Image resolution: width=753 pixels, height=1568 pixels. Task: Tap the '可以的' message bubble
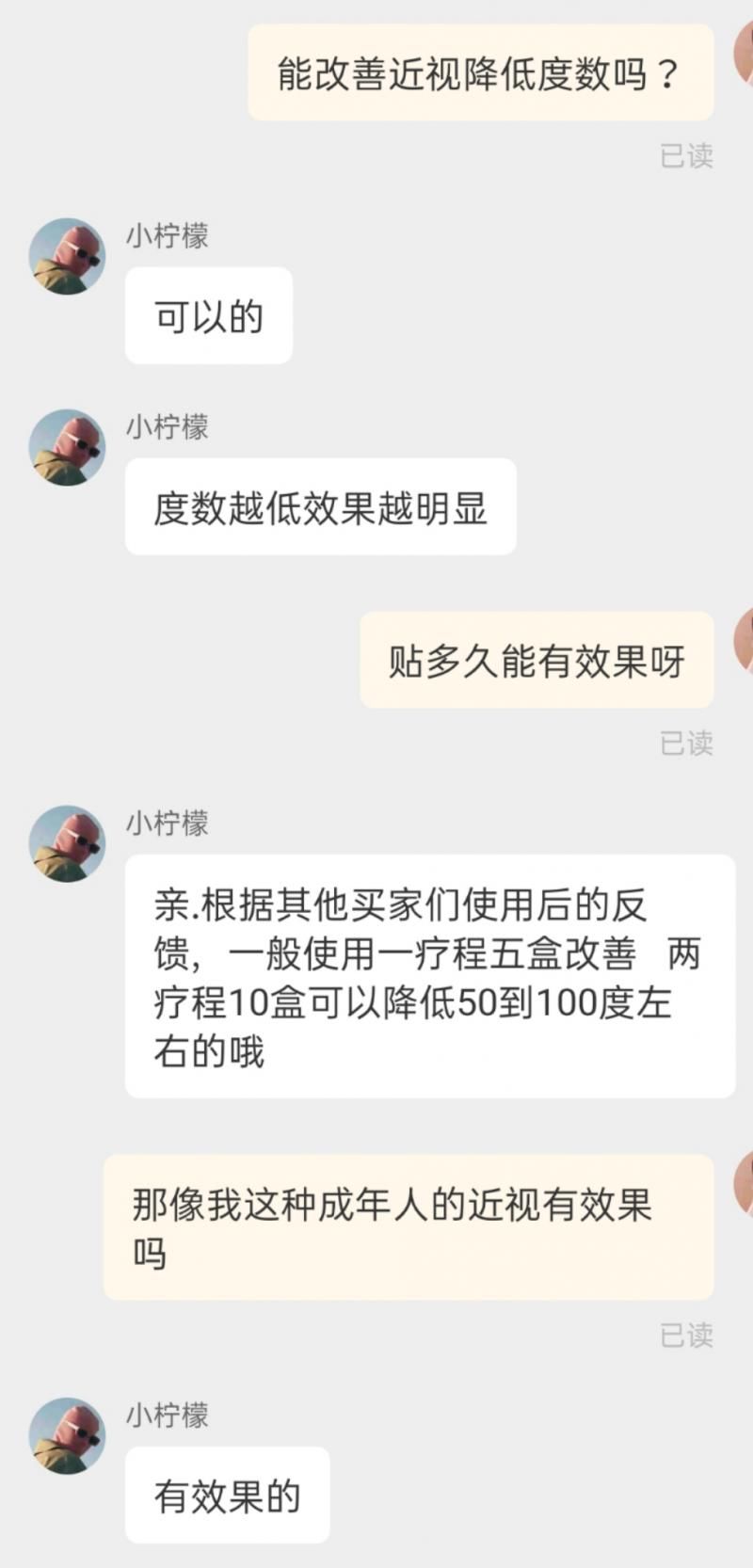tap(207, 315)
